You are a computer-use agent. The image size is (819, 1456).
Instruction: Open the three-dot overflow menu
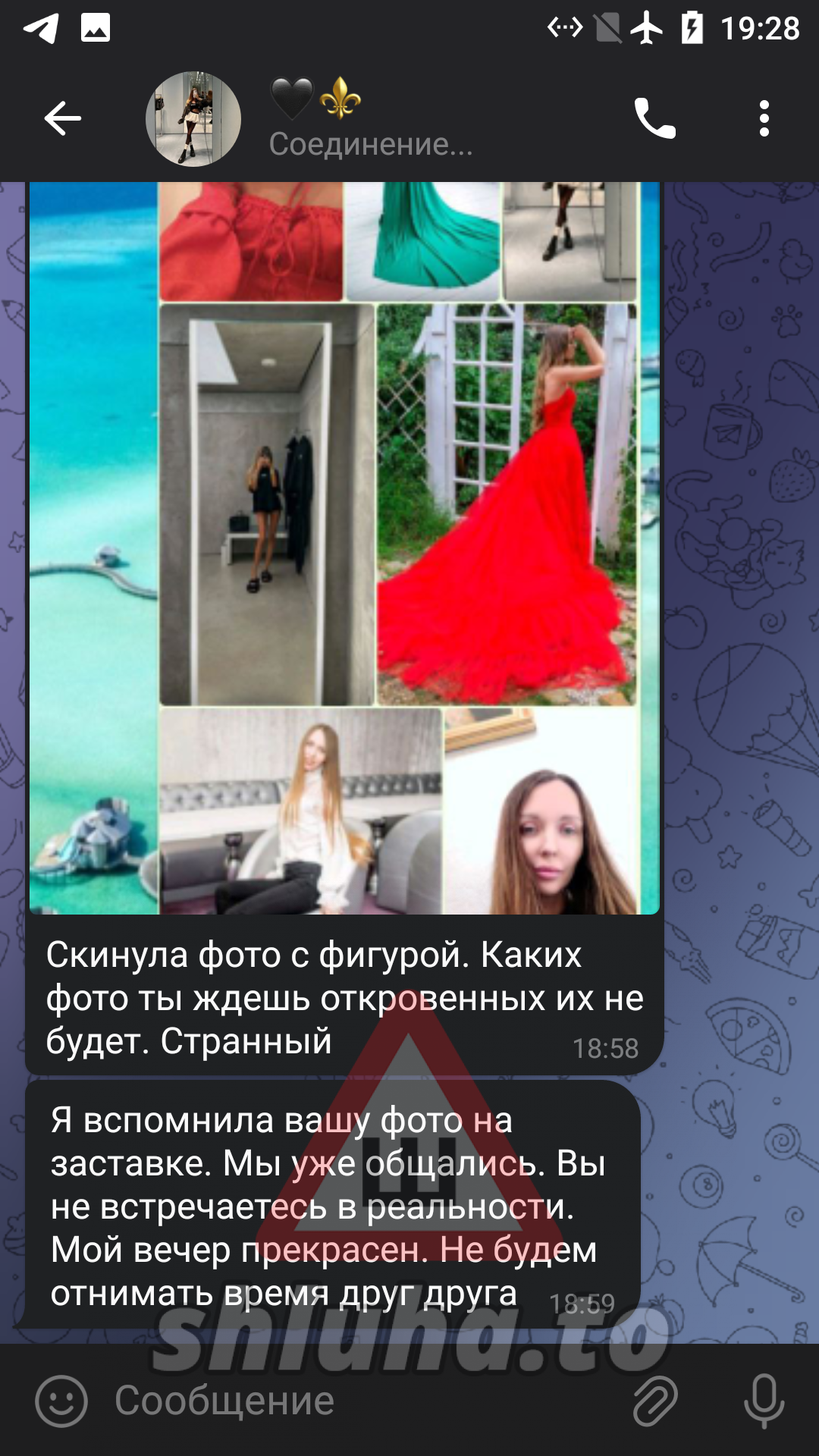(x=764, y=119)
